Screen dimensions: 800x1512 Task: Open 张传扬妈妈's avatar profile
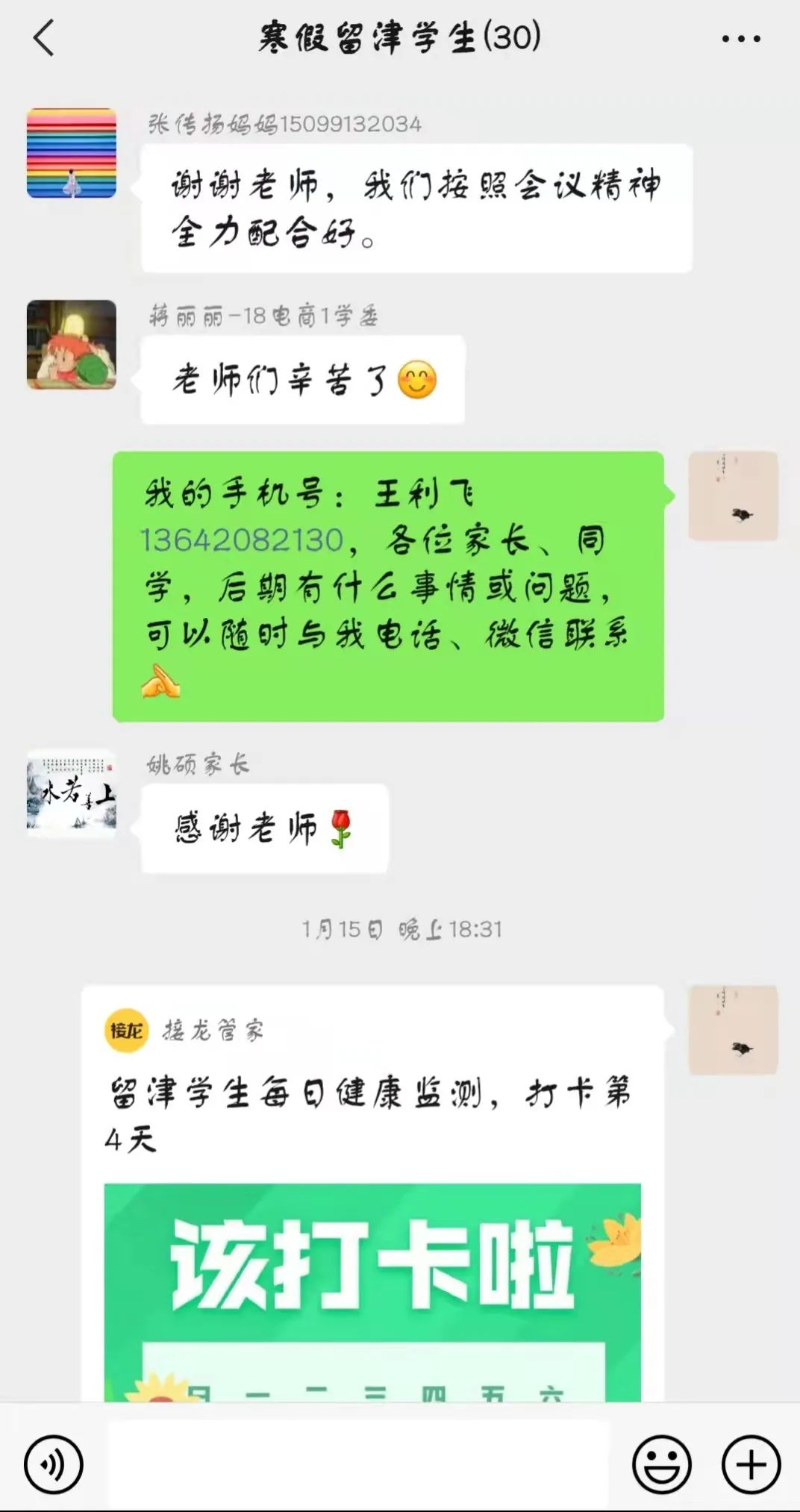click(x=72, y=153)
